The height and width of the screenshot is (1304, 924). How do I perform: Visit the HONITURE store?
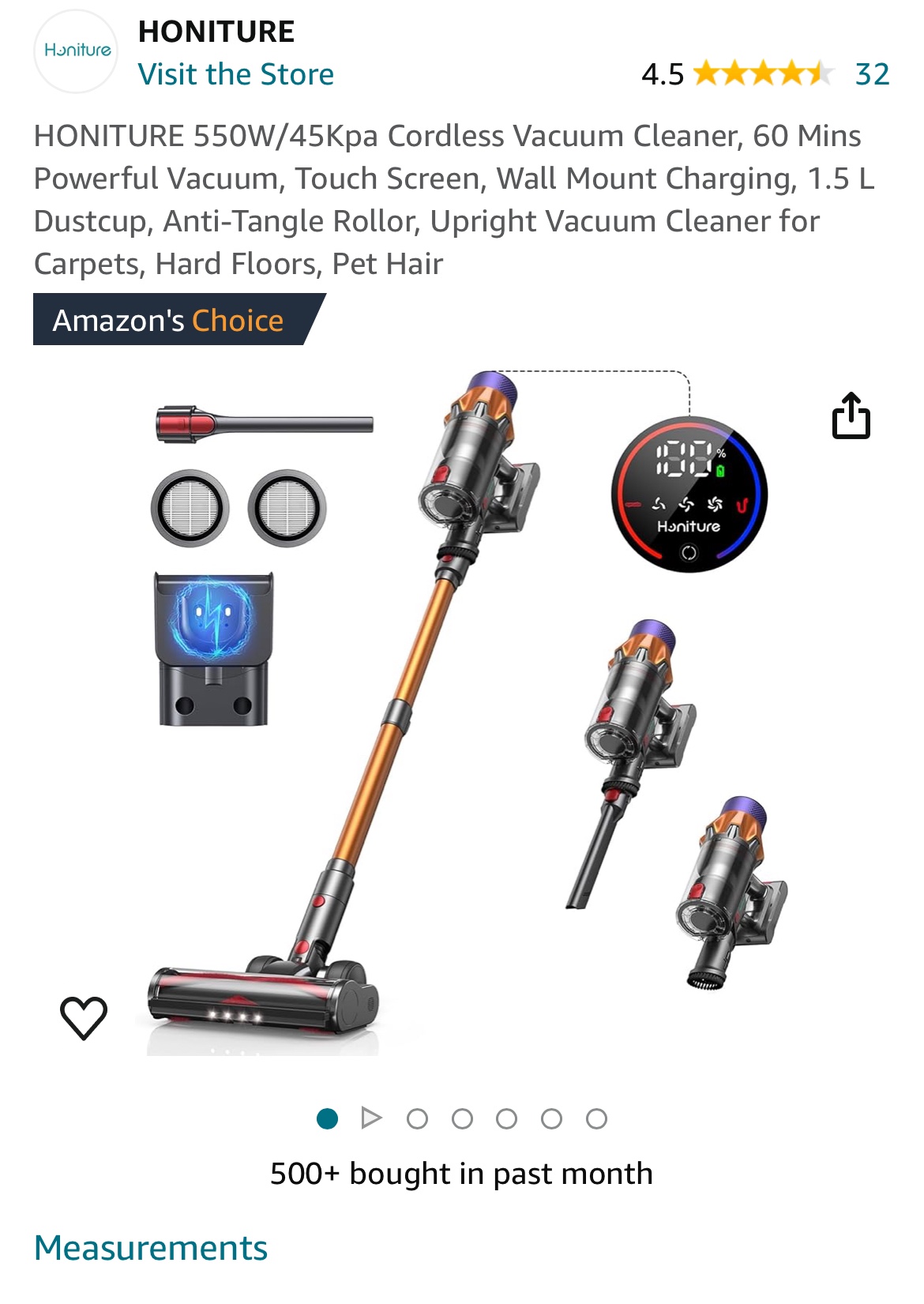pyautogui.click(x=235, y=74)
